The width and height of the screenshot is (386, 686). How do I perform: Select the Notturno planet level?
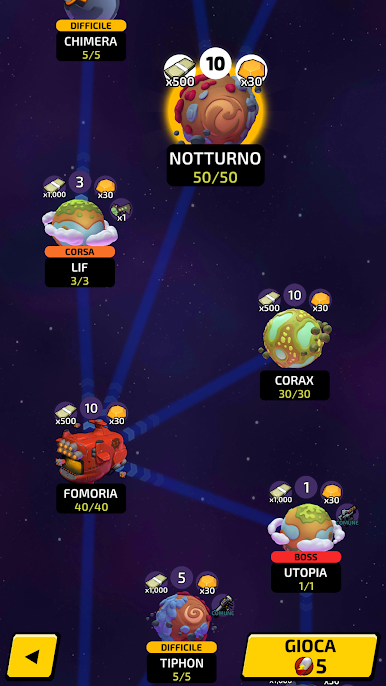point(215,110)
